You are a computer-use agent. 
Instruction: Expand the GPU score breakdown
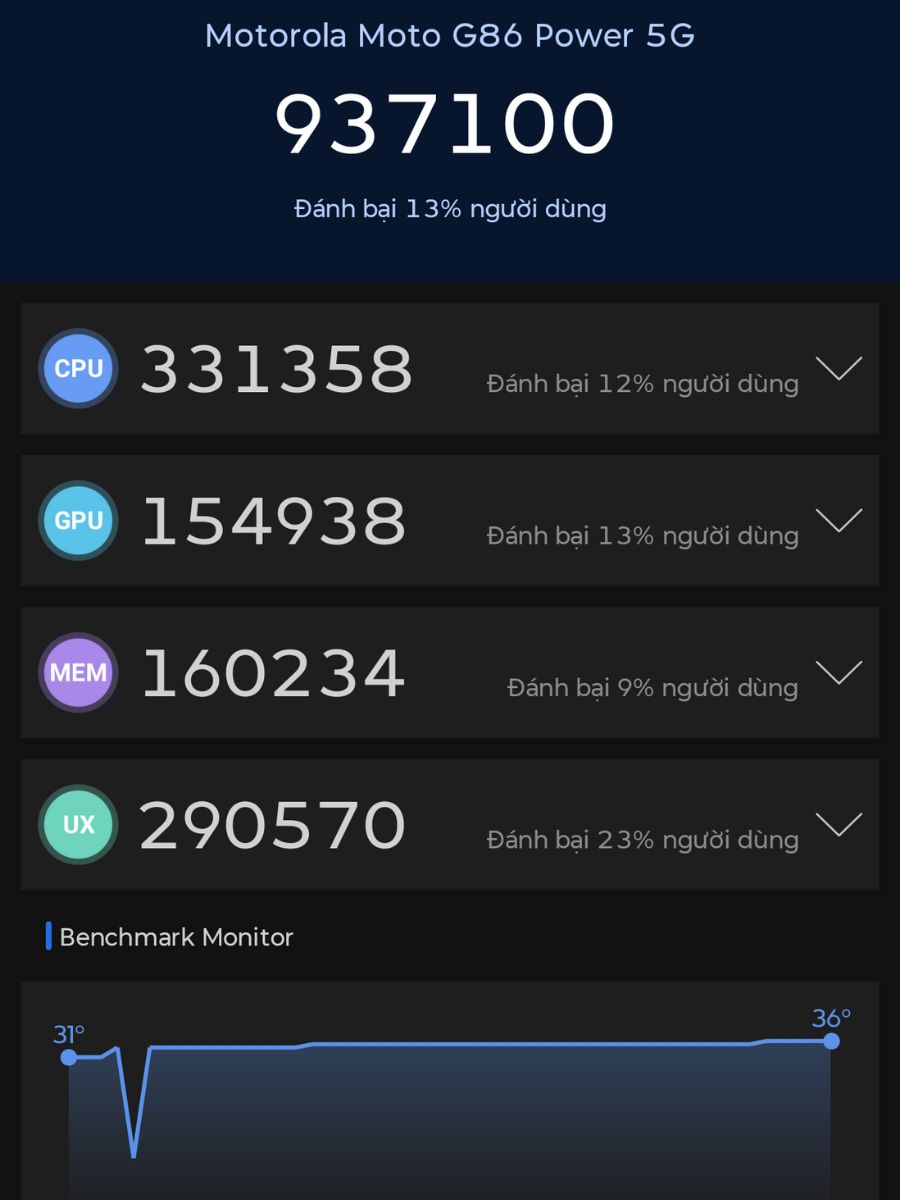[838, 522]
